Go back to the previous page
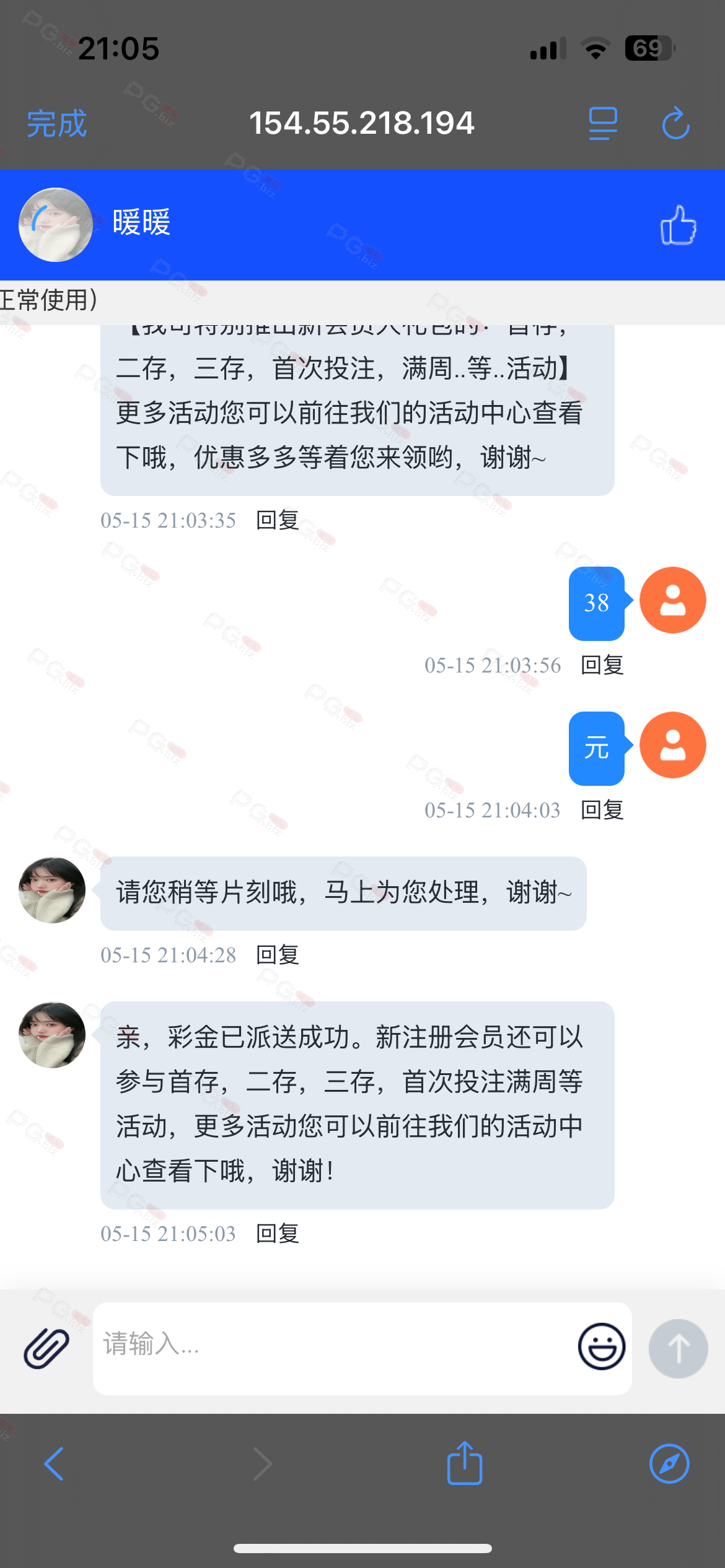 tap(55, 1464)
